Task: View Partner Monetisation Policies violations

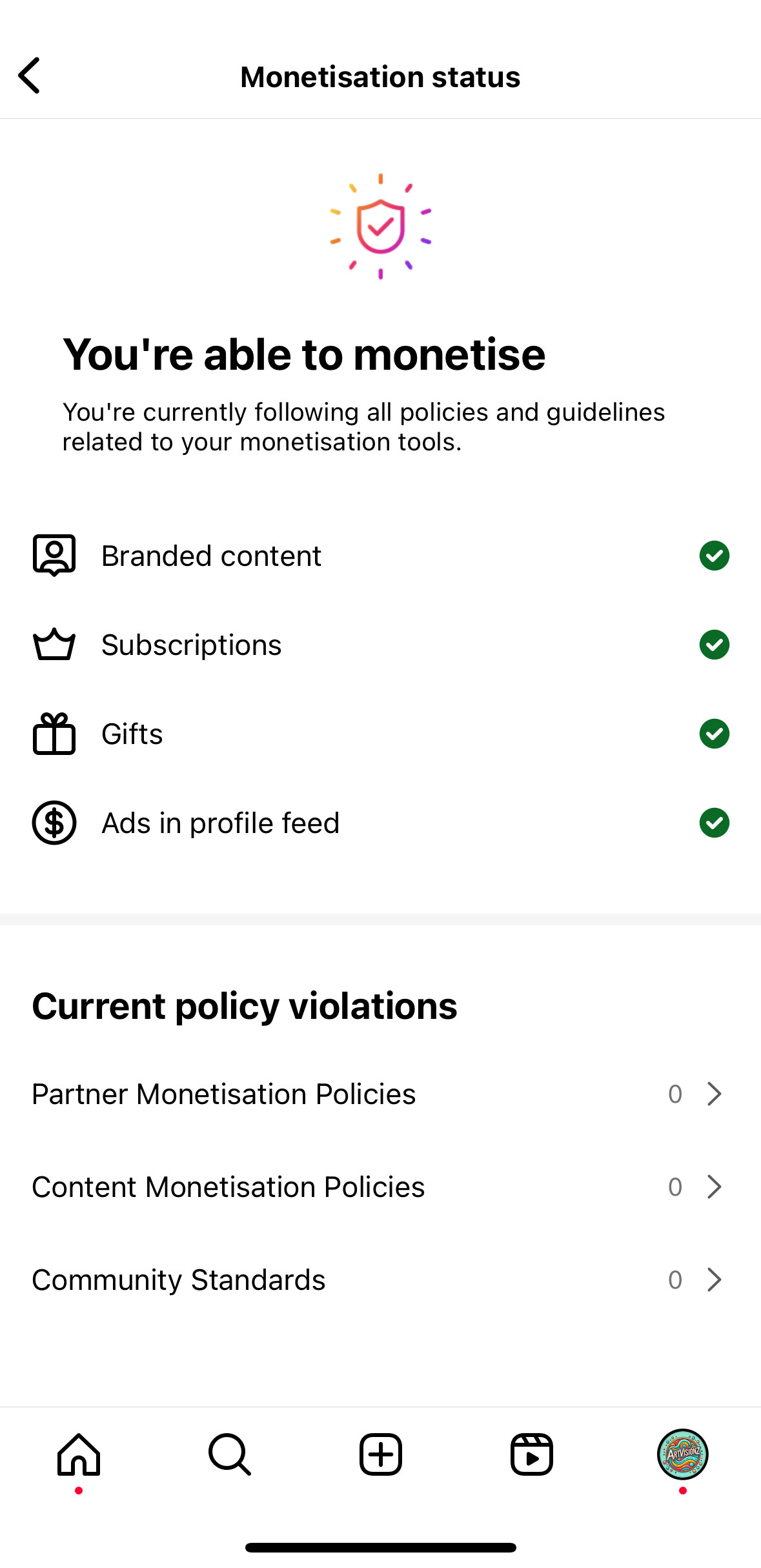Action: [380, 1094]
